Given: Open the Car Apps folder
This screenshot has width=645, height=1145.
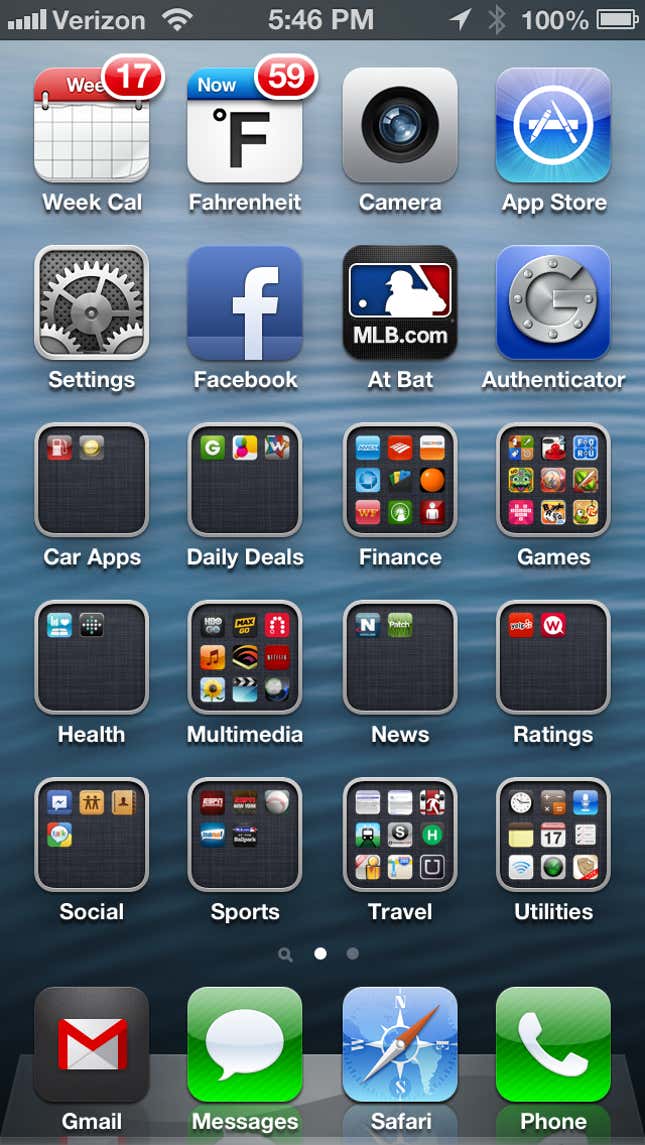Looking at the screenshot, I should click(91, 480).
